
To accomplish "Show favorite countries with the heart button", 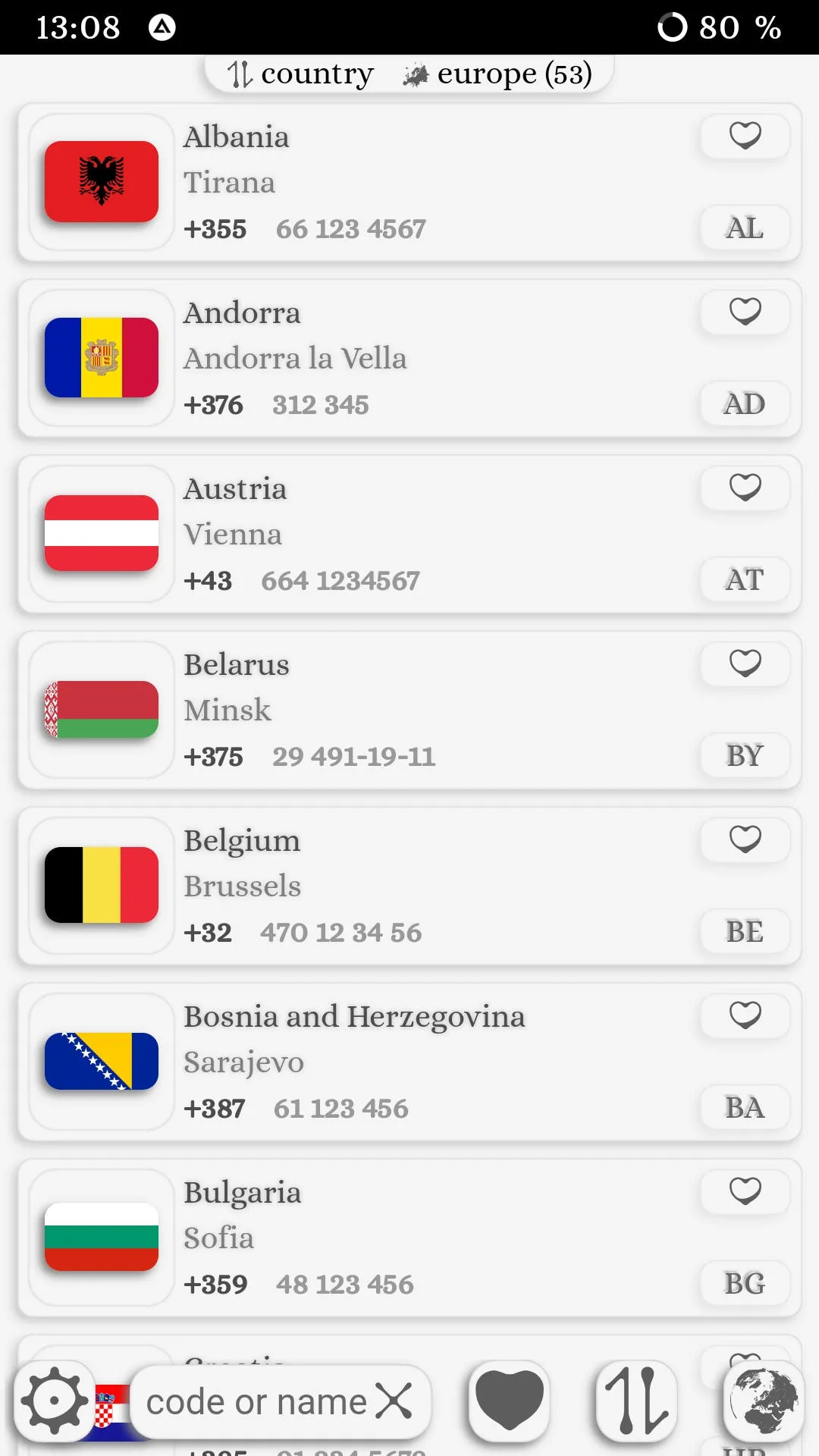I will (509, 1401).
